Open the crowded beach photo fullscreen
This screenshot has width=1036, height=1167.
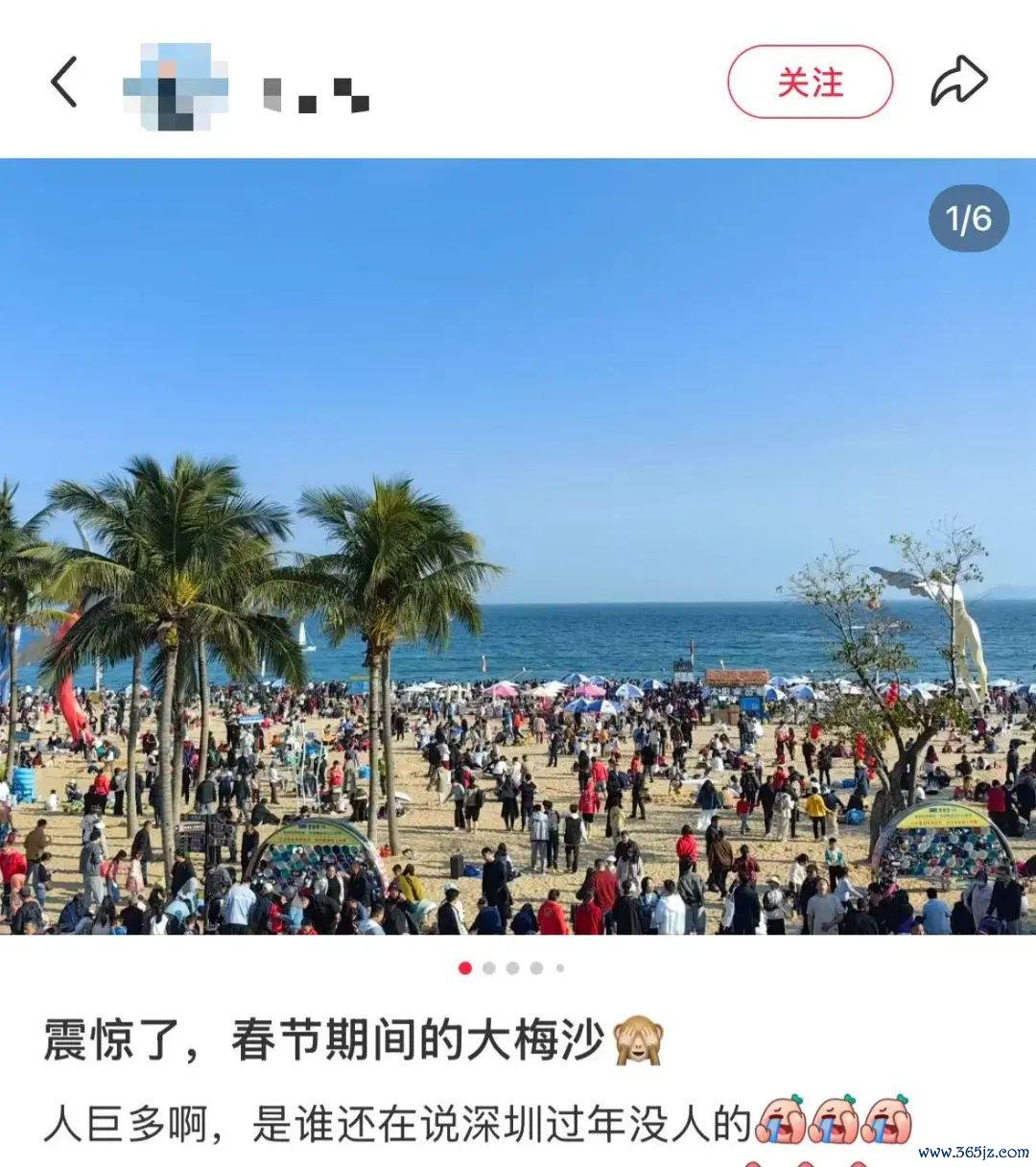point(518,547)
